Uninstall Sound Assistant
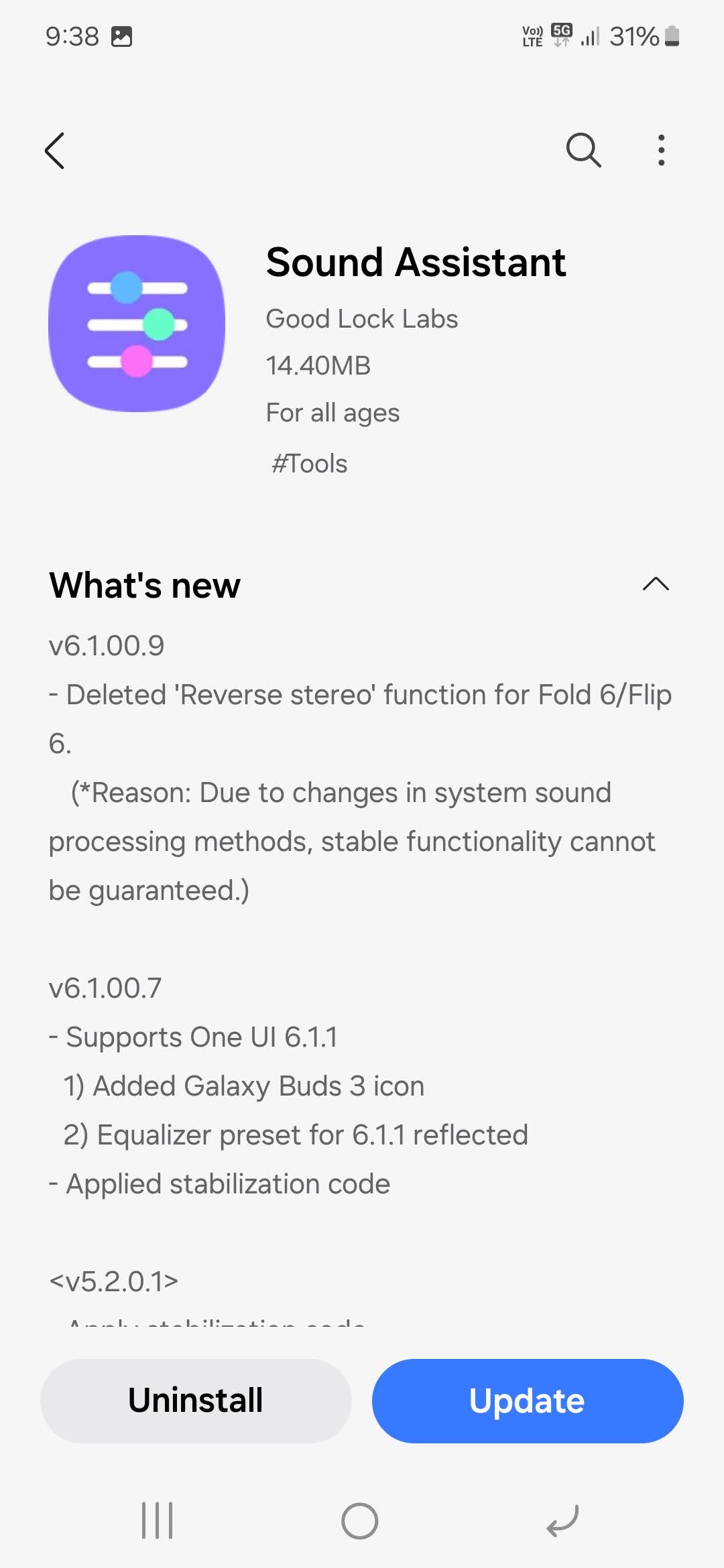 (196, 1400)
